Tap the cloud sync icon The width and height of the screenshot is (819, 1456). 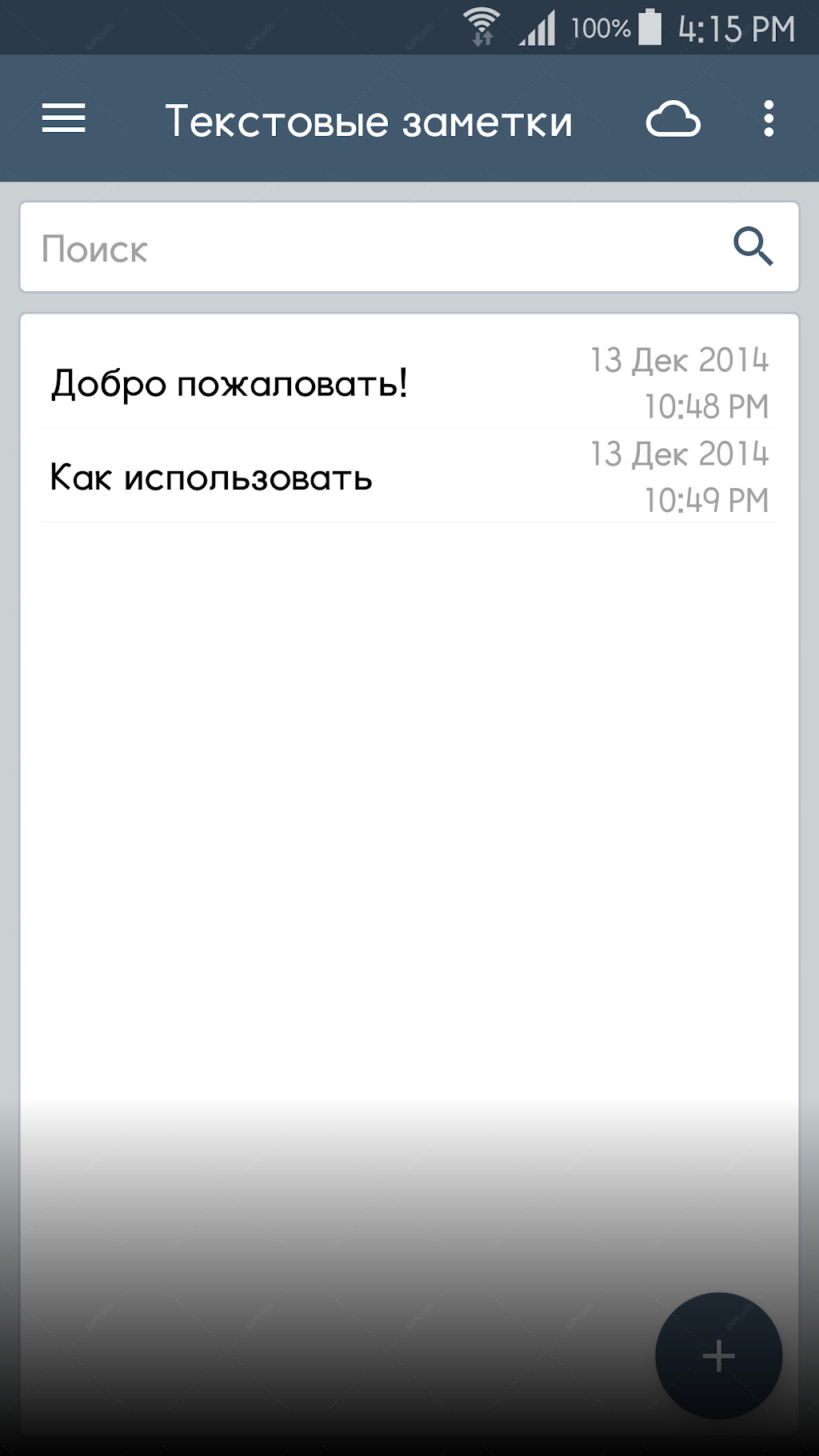tap(673, 119)
